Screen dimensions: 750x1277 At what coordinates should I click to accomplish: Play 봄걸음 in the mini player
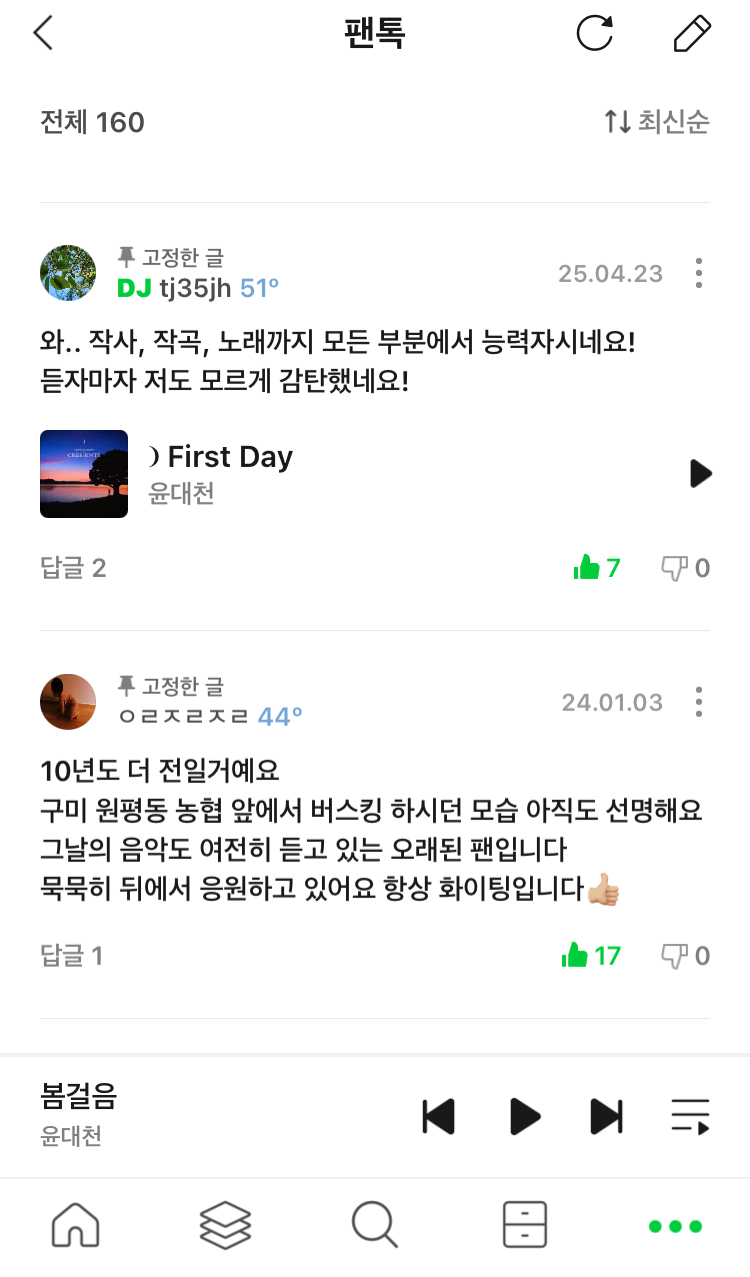(524, 1116)
